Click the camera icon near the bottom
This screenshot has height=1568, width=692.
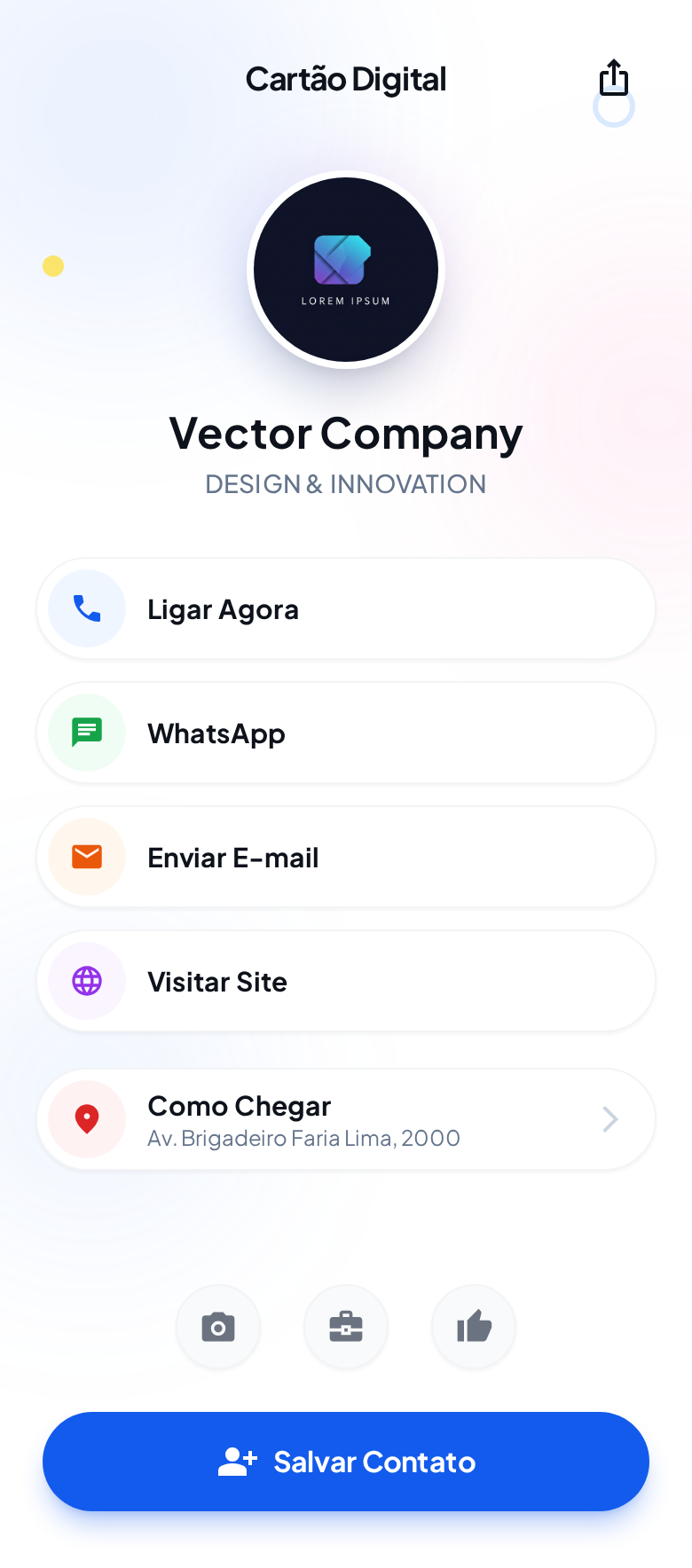point(218,1327)
